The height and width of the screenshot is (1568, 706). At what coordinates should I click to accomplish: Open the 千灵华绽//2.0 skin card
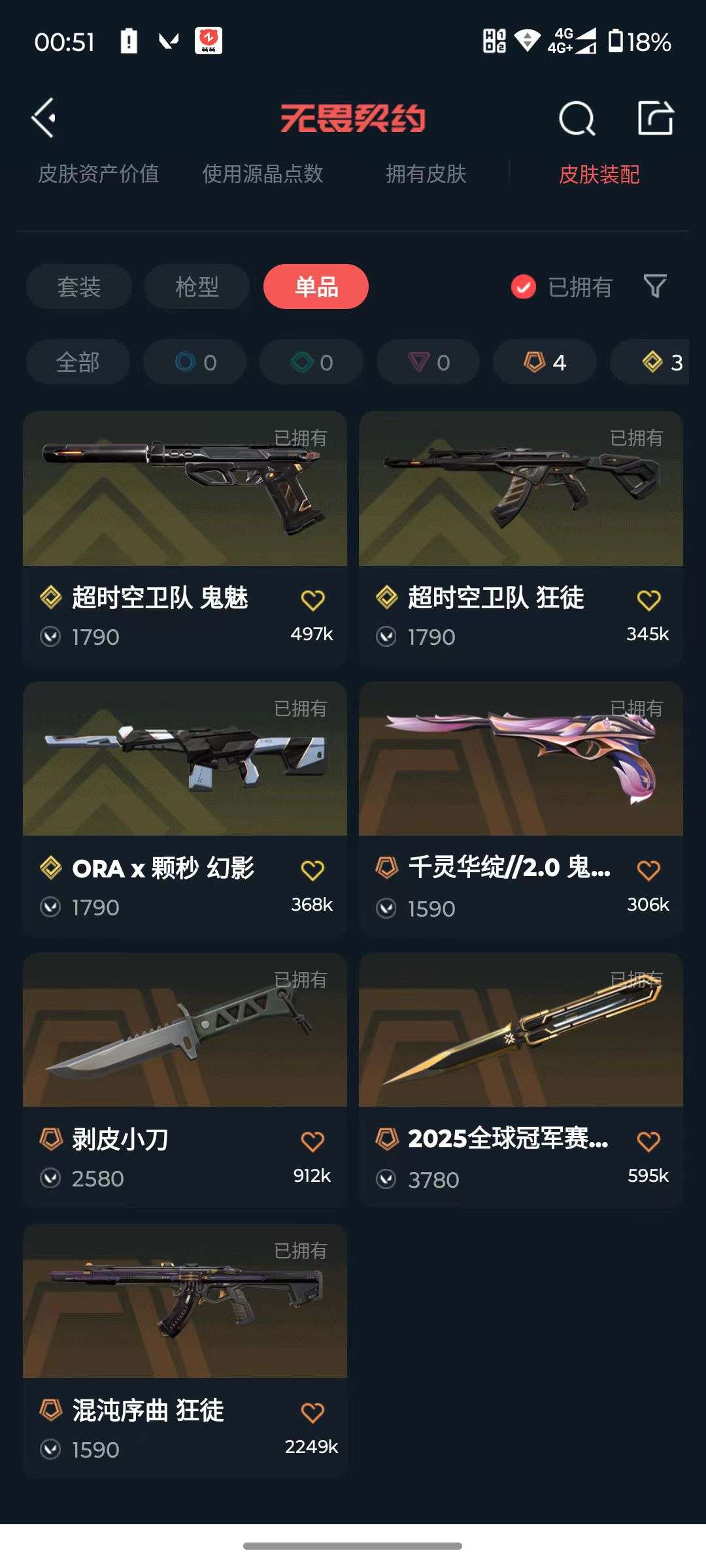pyautogui.click(x=520, y=771)
